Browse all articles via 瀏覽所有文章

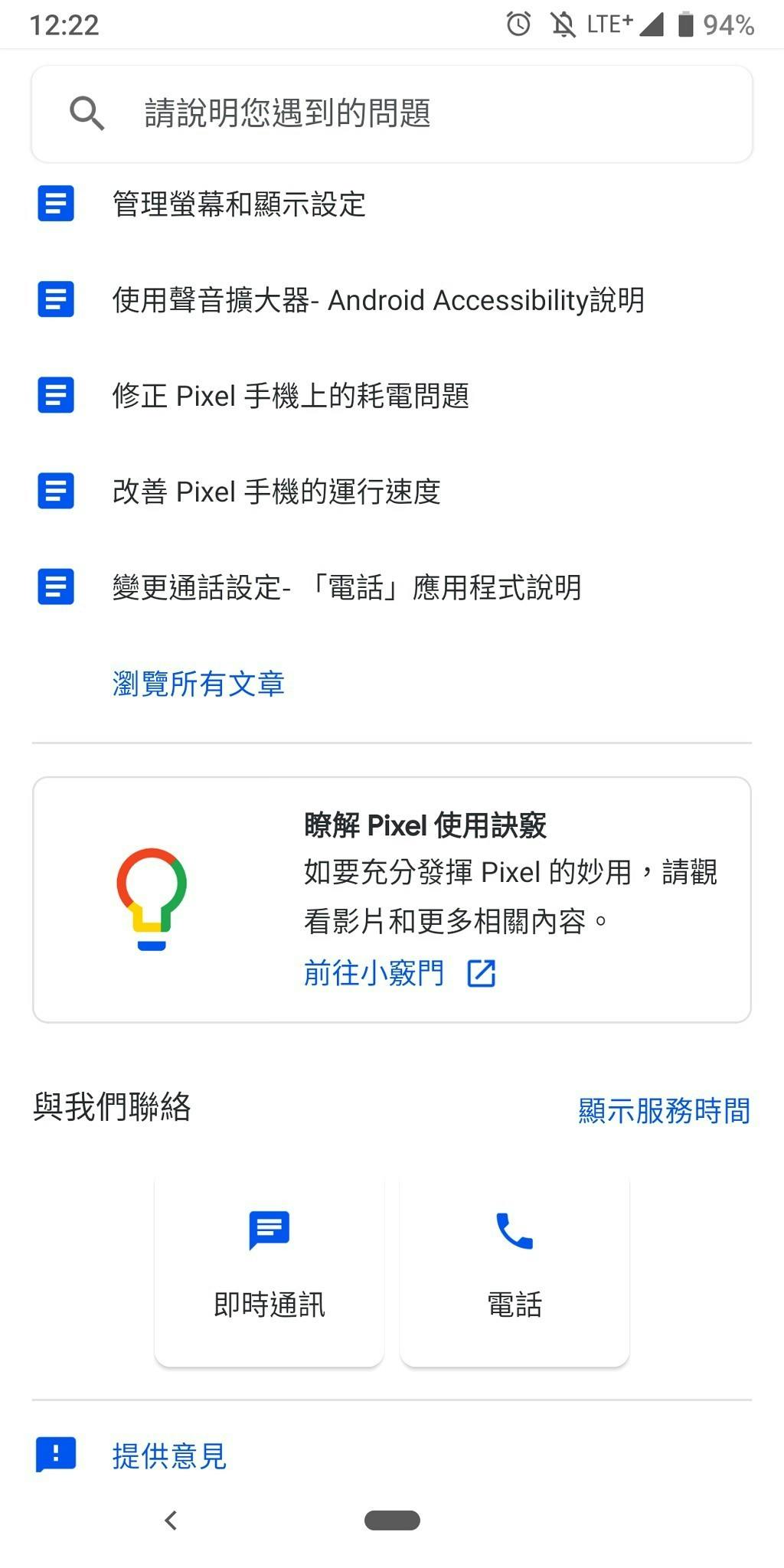[198, 684]
